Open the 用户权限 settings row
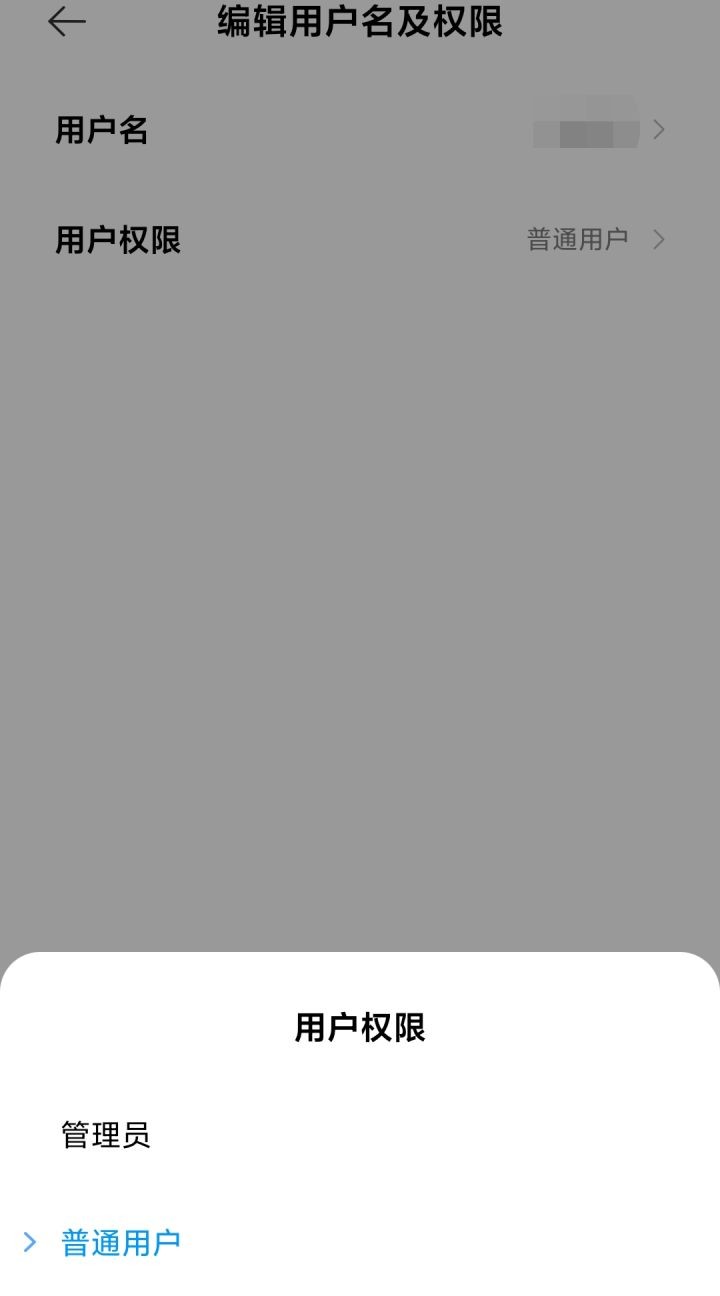This screenshot has height=1296, width=720. [360, 240]
